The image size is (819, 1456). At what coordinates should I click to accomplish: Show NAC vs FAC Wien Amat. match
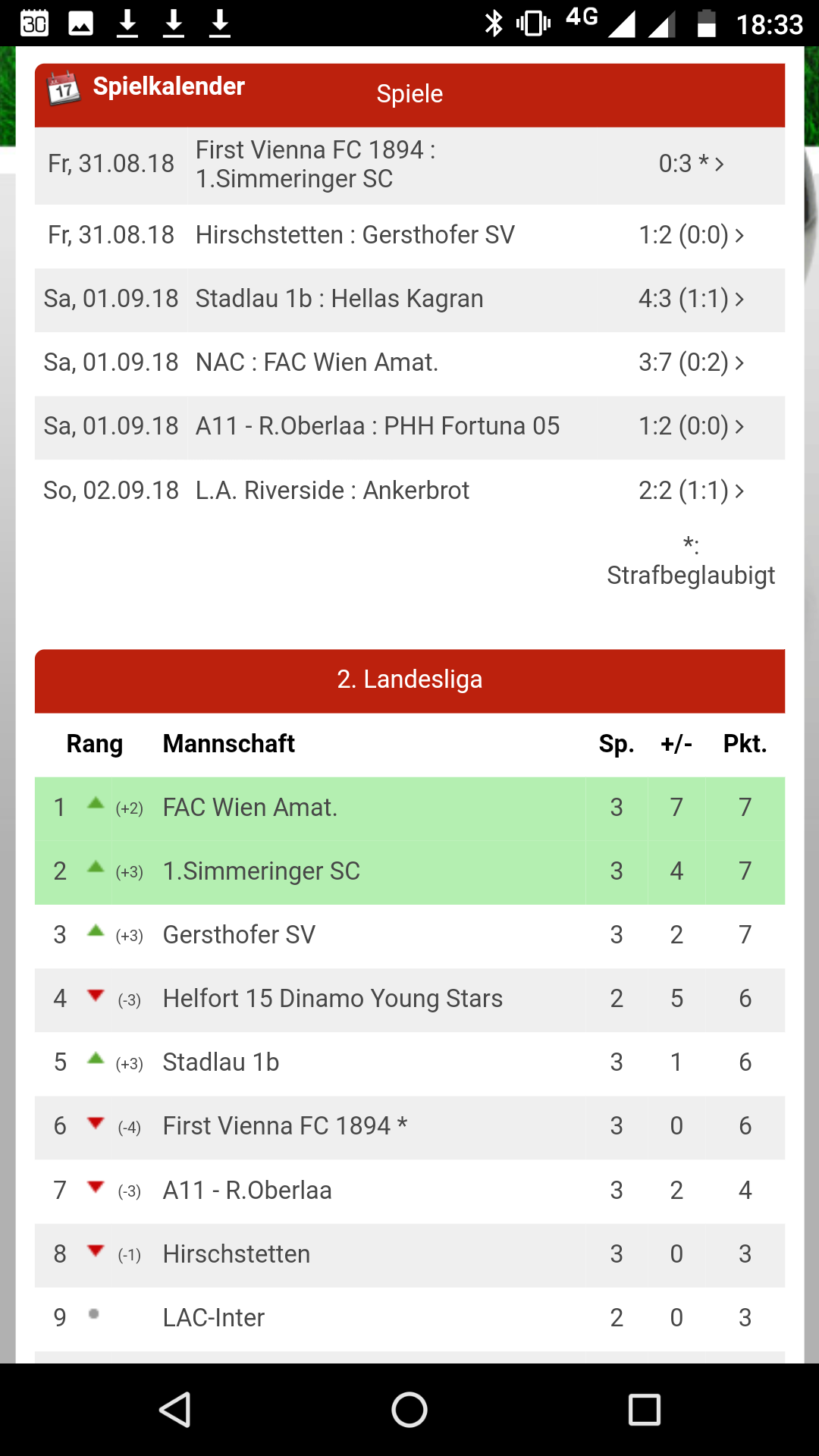[x=409, y=362]
